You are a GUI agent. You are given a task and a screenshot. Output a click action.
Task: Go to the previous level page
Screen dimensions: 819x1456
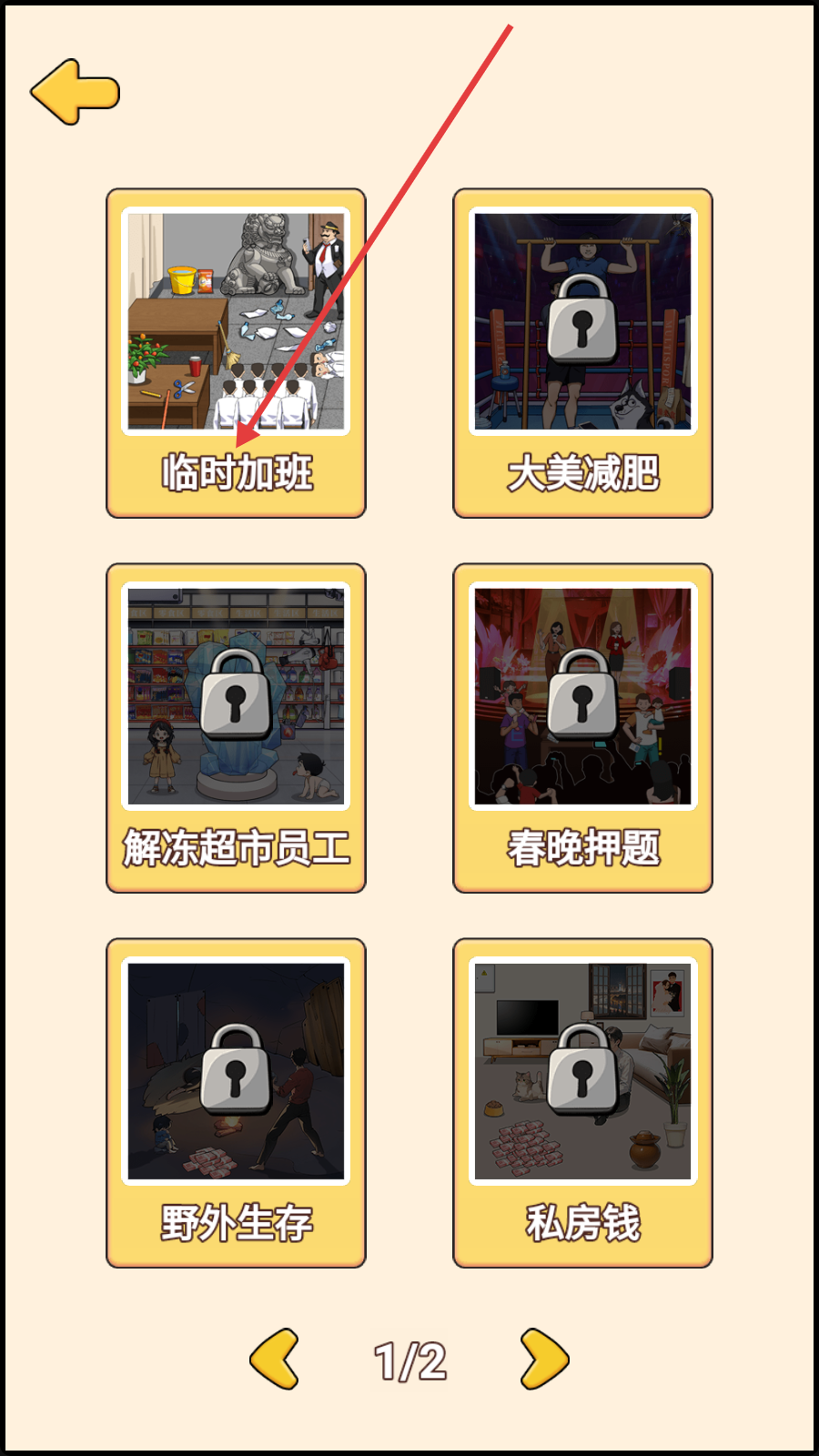coord(275,1360)
